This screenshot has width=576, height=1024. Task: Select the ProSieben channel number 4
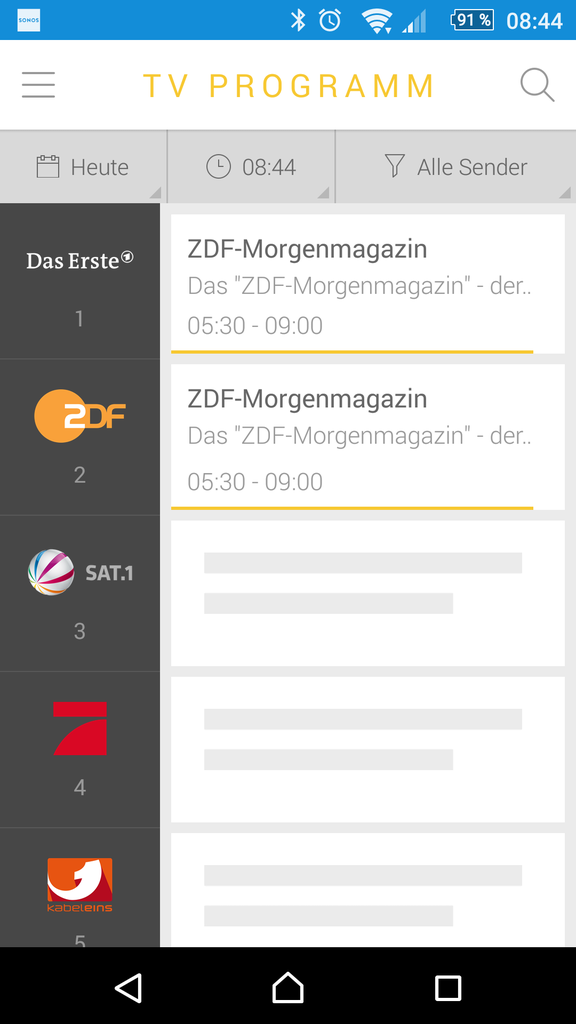pyautogui.click(x=80, y=749)
